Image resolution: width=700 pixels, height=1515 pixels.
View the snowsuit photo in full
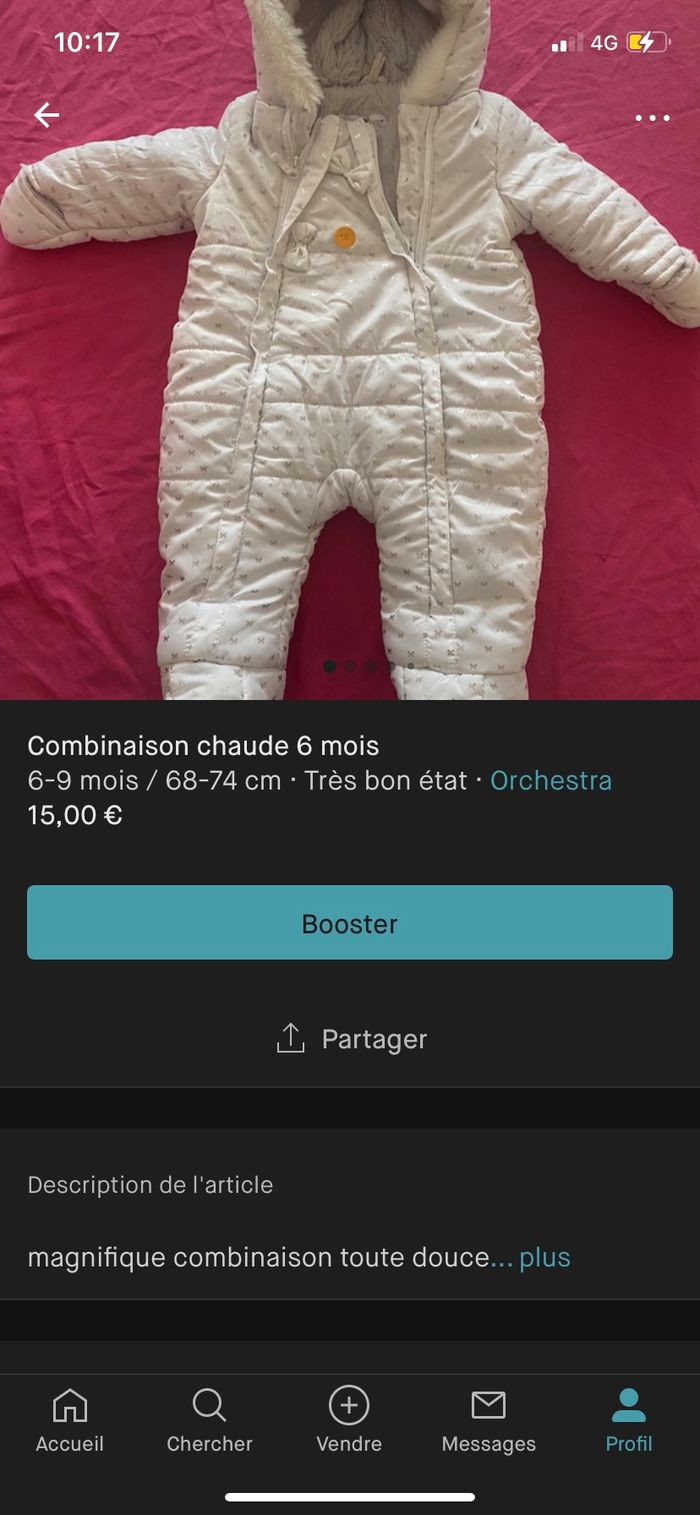pos(350,380)
